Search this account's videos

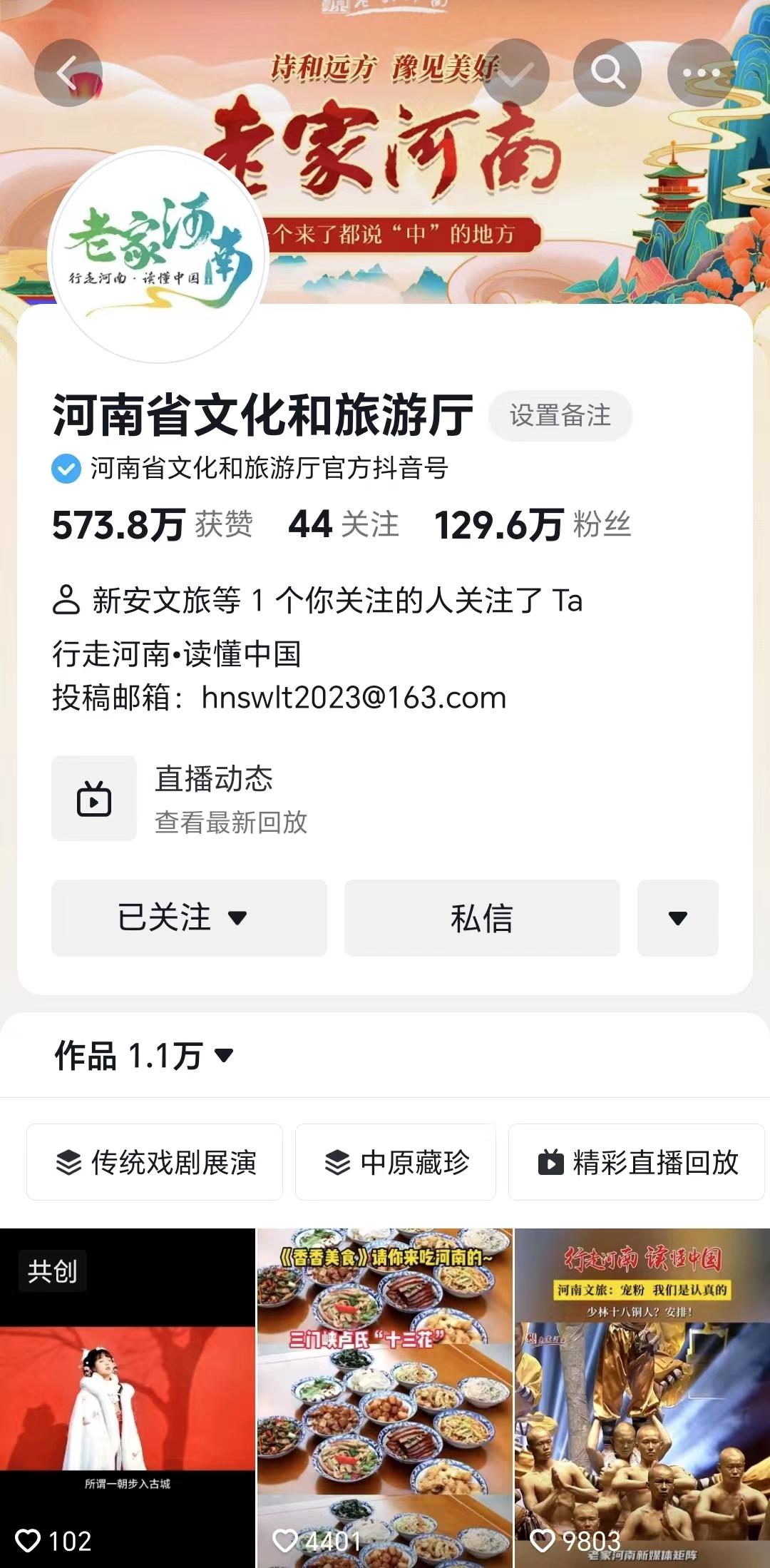tap(607, 73)
